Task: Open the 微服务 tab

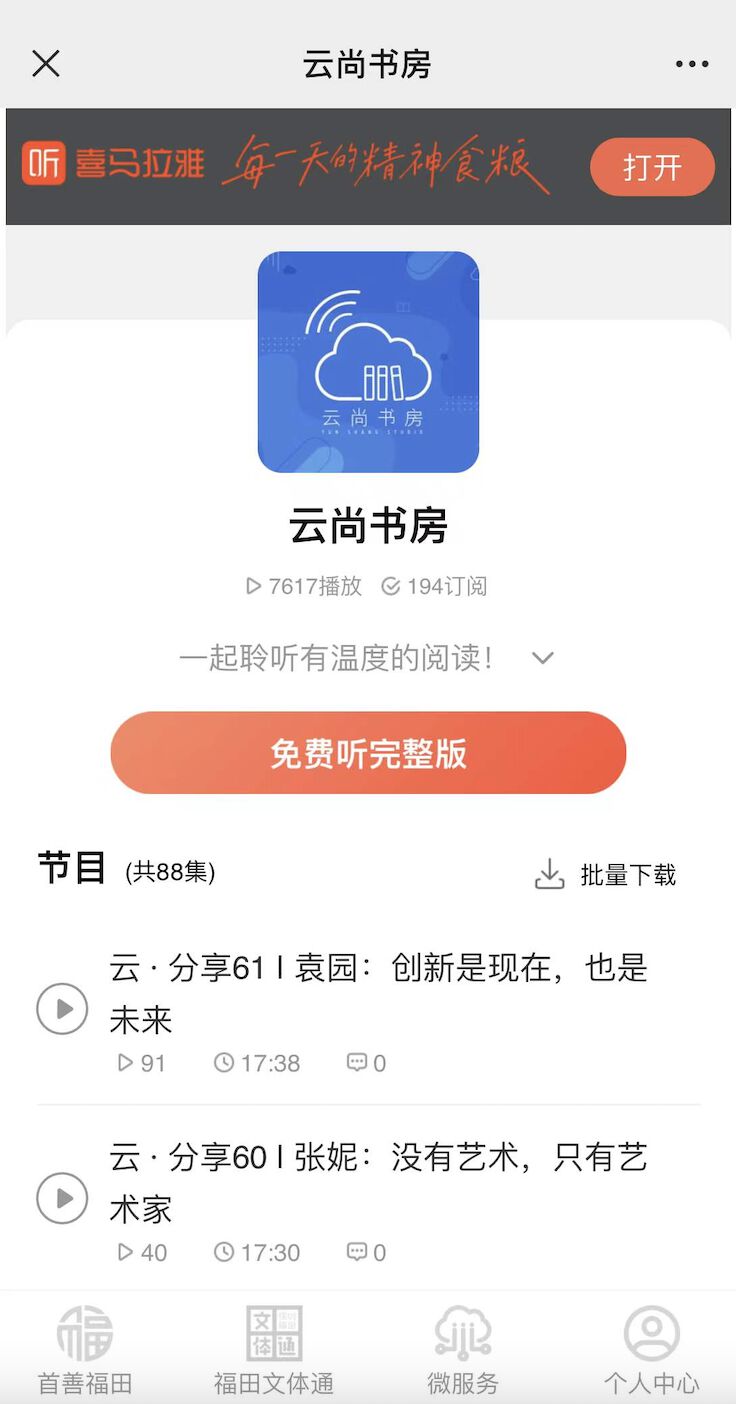Action: click(463, 1350)
